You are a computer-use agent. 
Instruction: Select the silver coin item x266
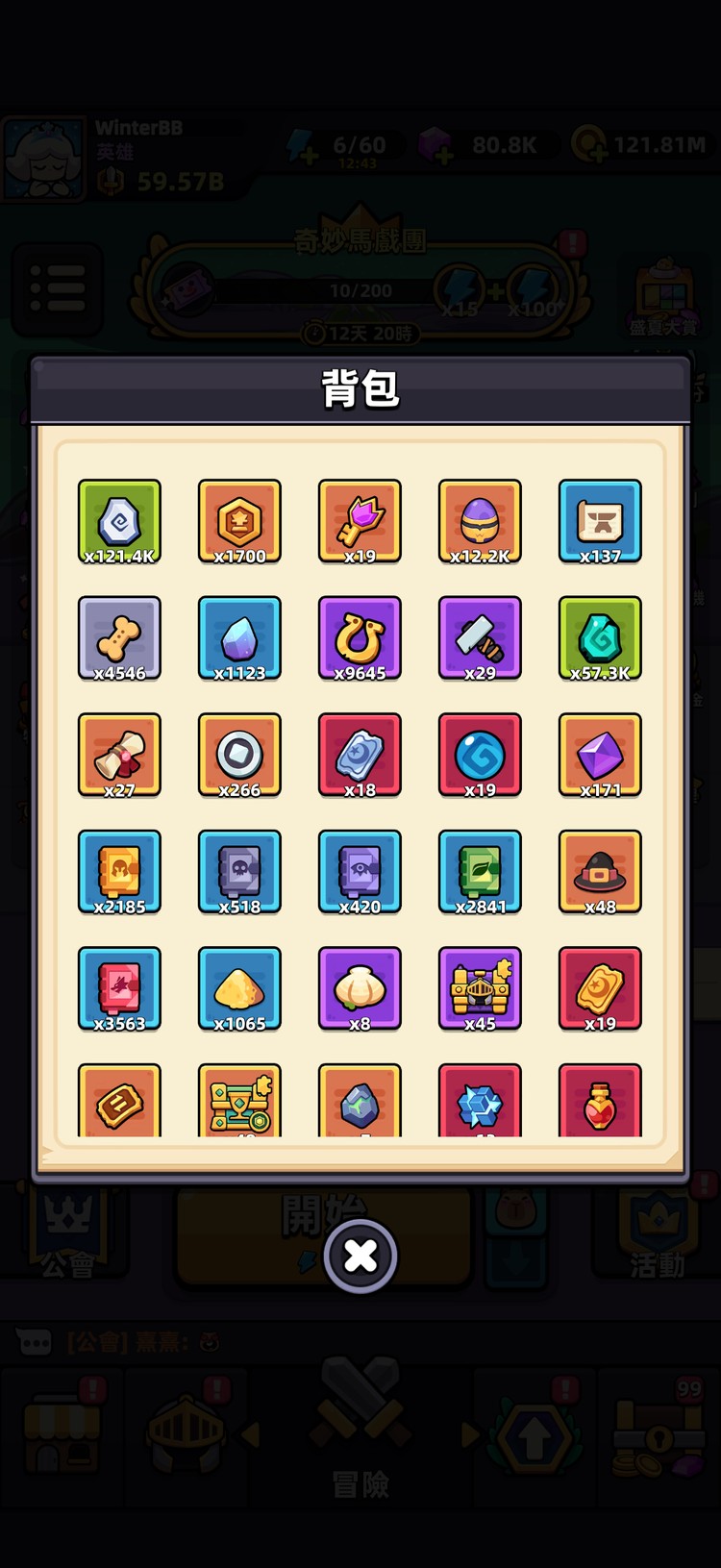click(x=239, y=755)
